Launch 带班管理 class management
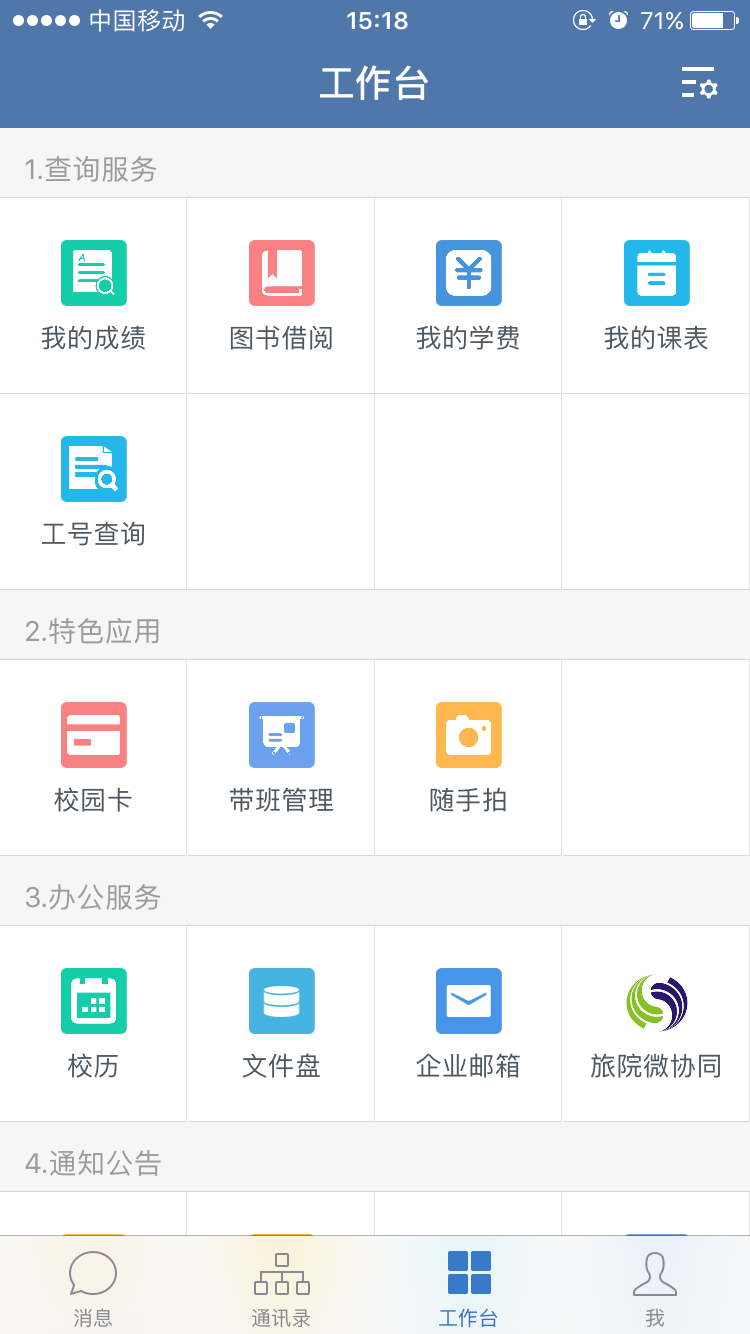 coord(281,757)
